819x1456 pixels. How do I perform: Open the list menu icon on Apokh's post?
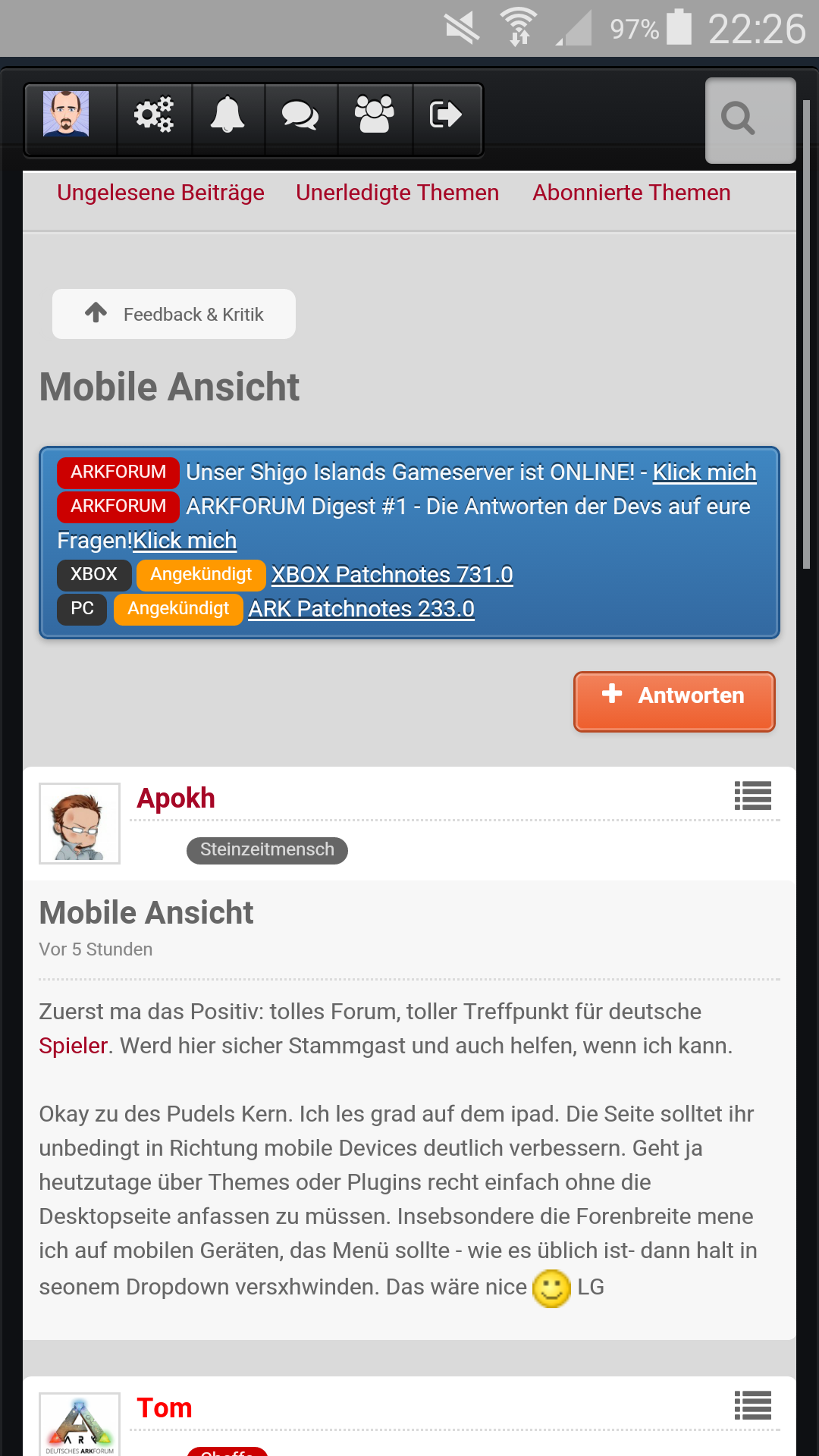753,796
